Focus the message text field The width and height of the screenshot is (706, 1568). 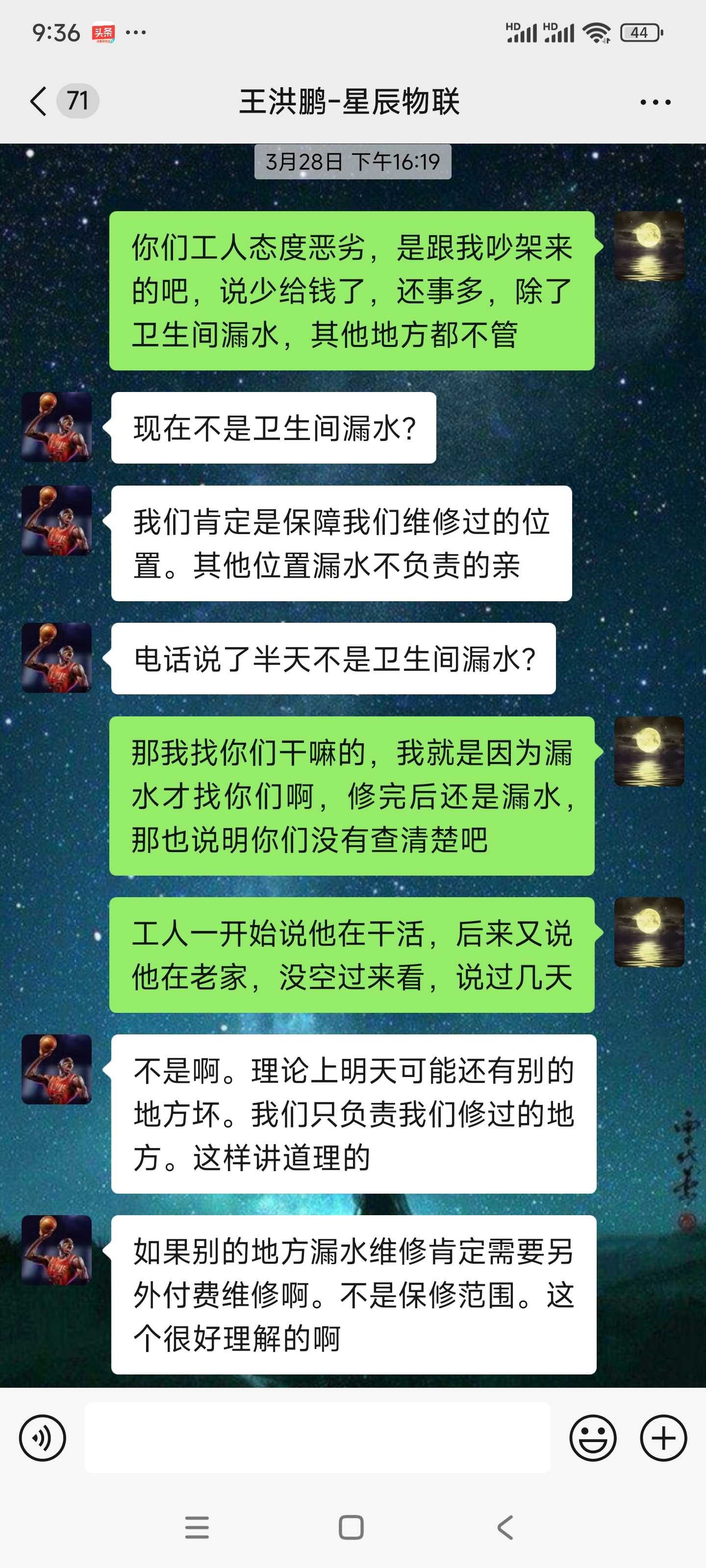click(317, 1438)
